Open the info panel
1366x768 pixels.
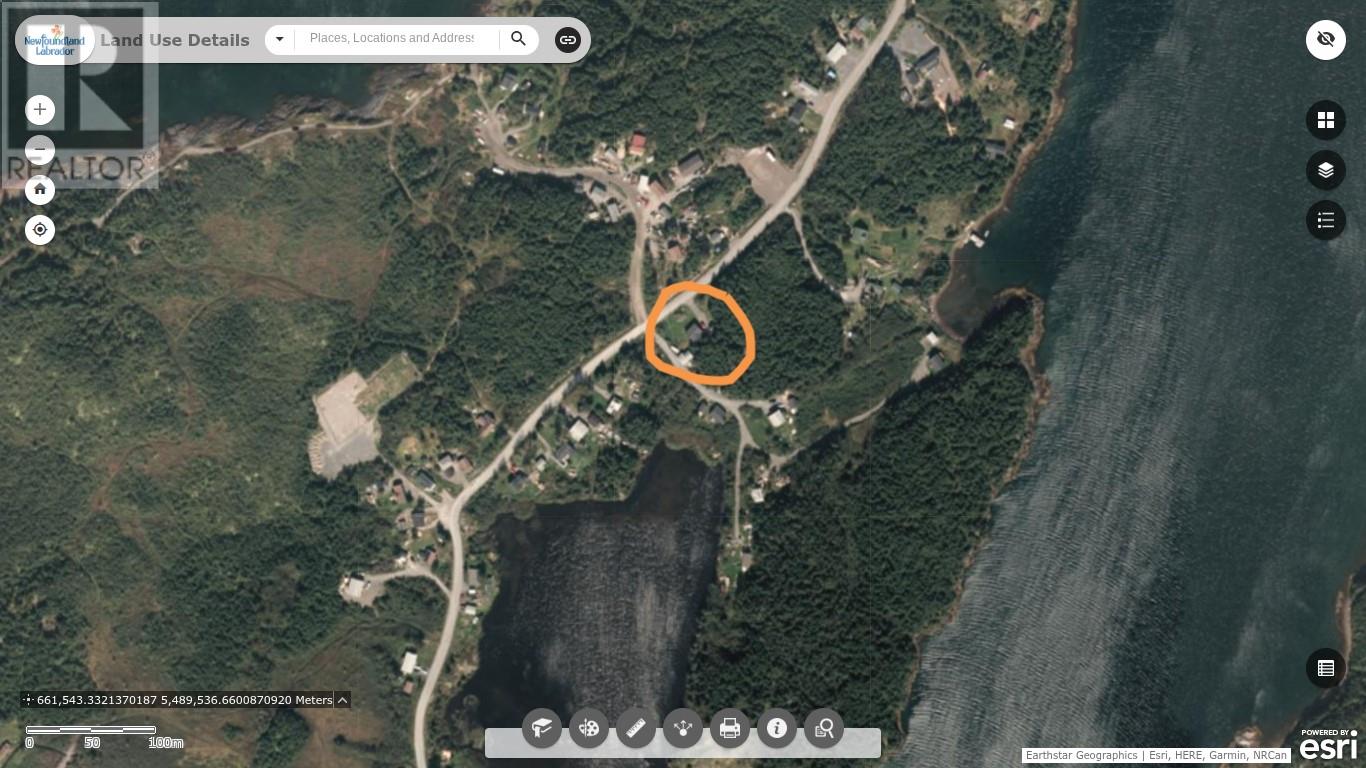pyautogui.click(x=777, y=728)
